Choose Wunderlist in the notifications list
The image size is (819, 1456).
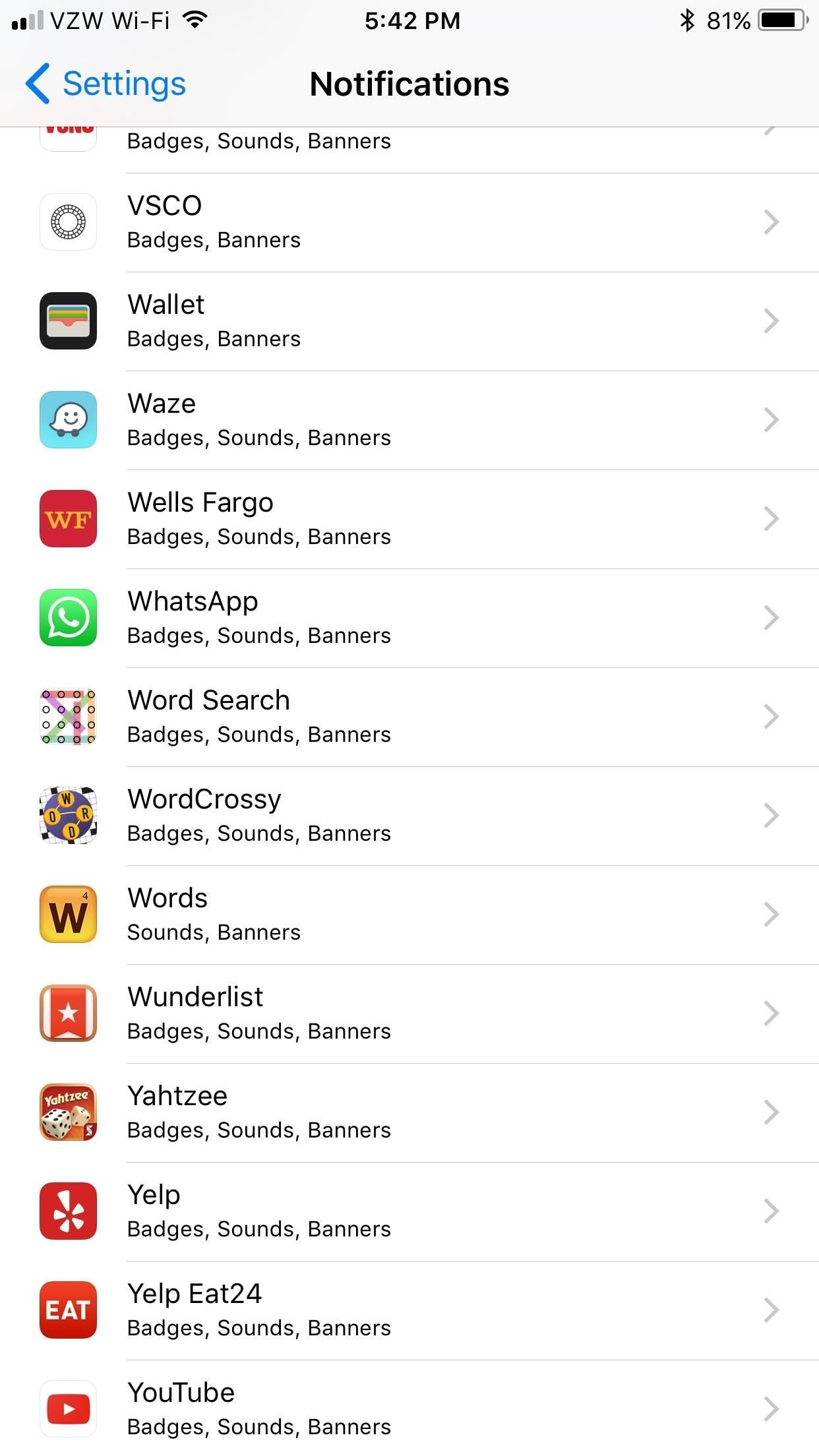tap(409, 1014)
